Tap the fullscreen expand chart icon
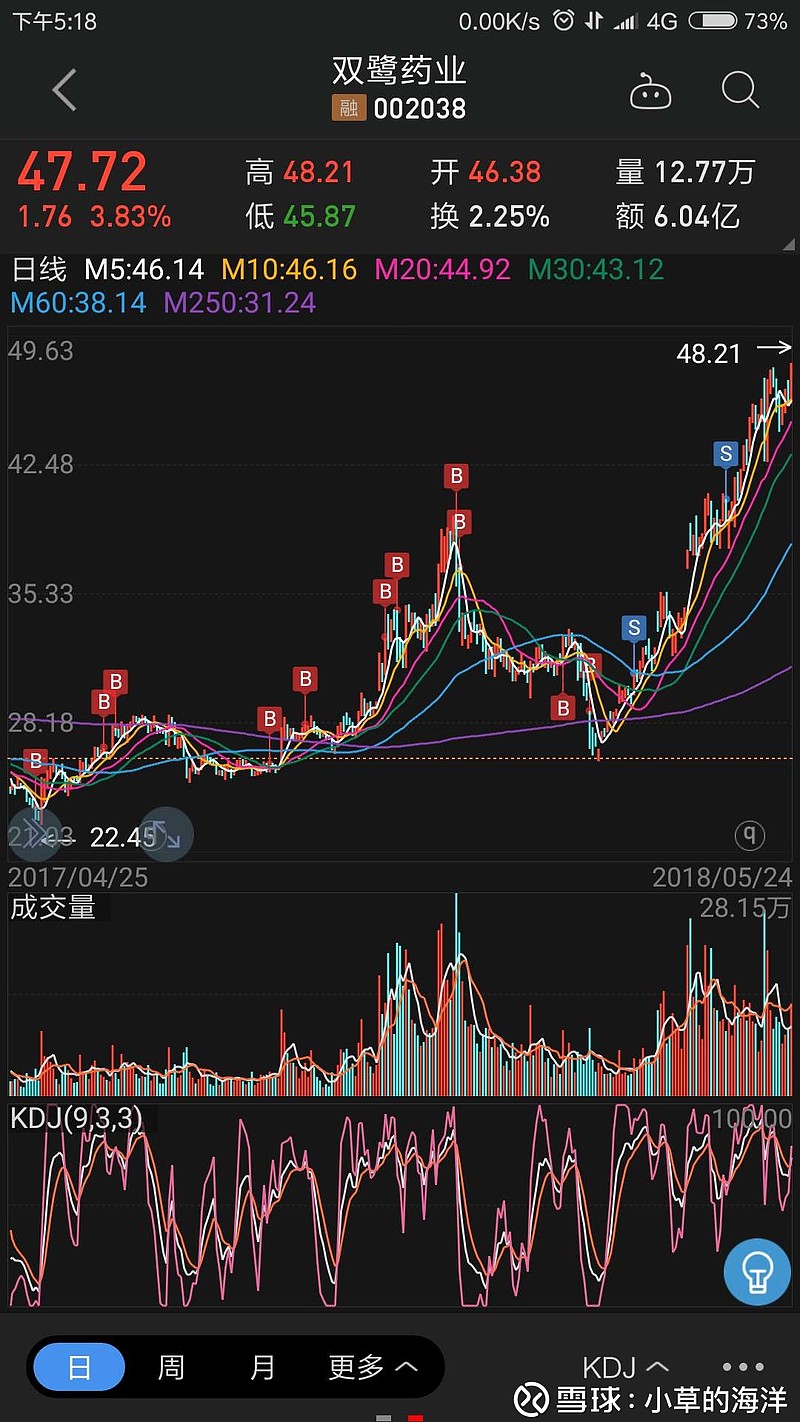 [x=166, y=834]
